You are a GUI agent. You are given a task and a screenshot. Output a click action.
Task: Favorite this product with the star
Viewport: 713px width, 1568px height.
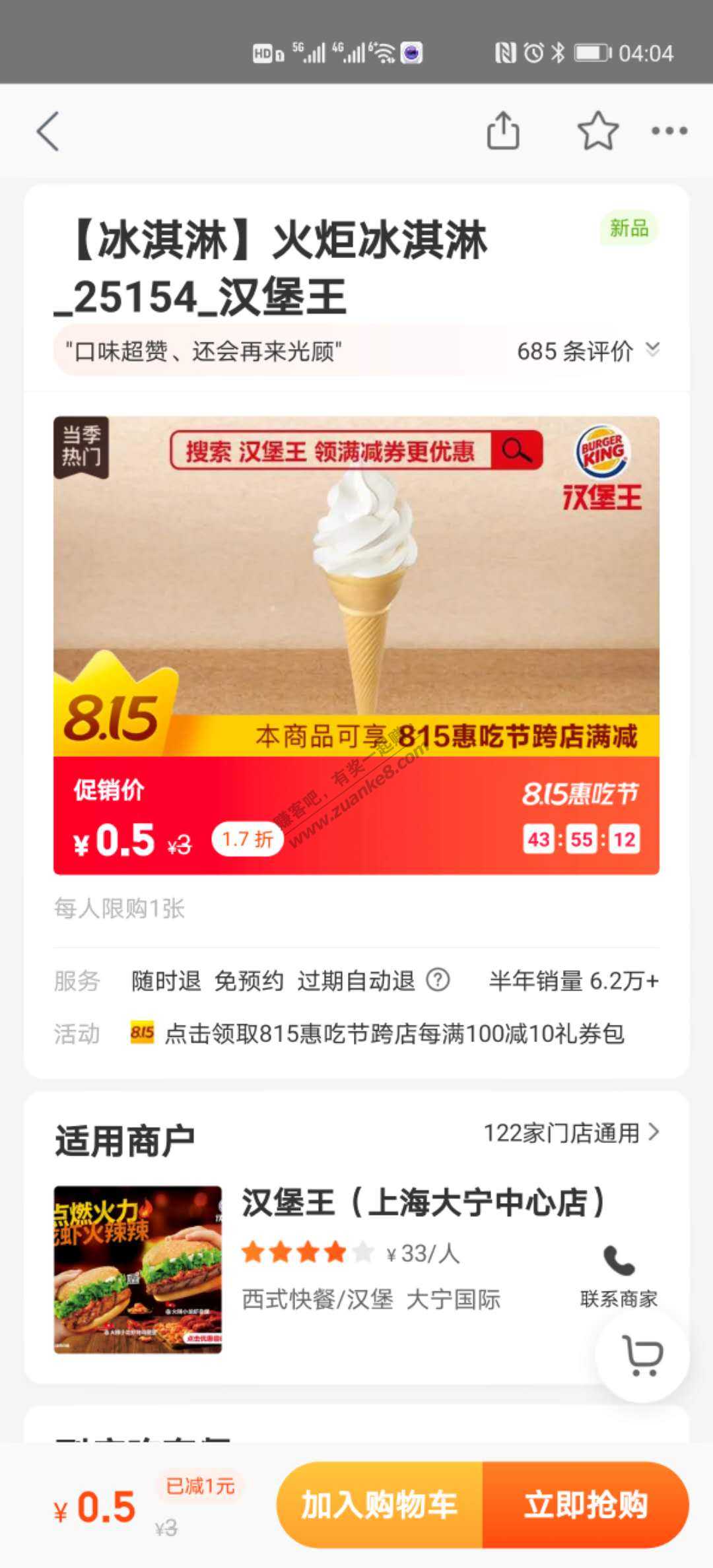(x=598, y=131)
